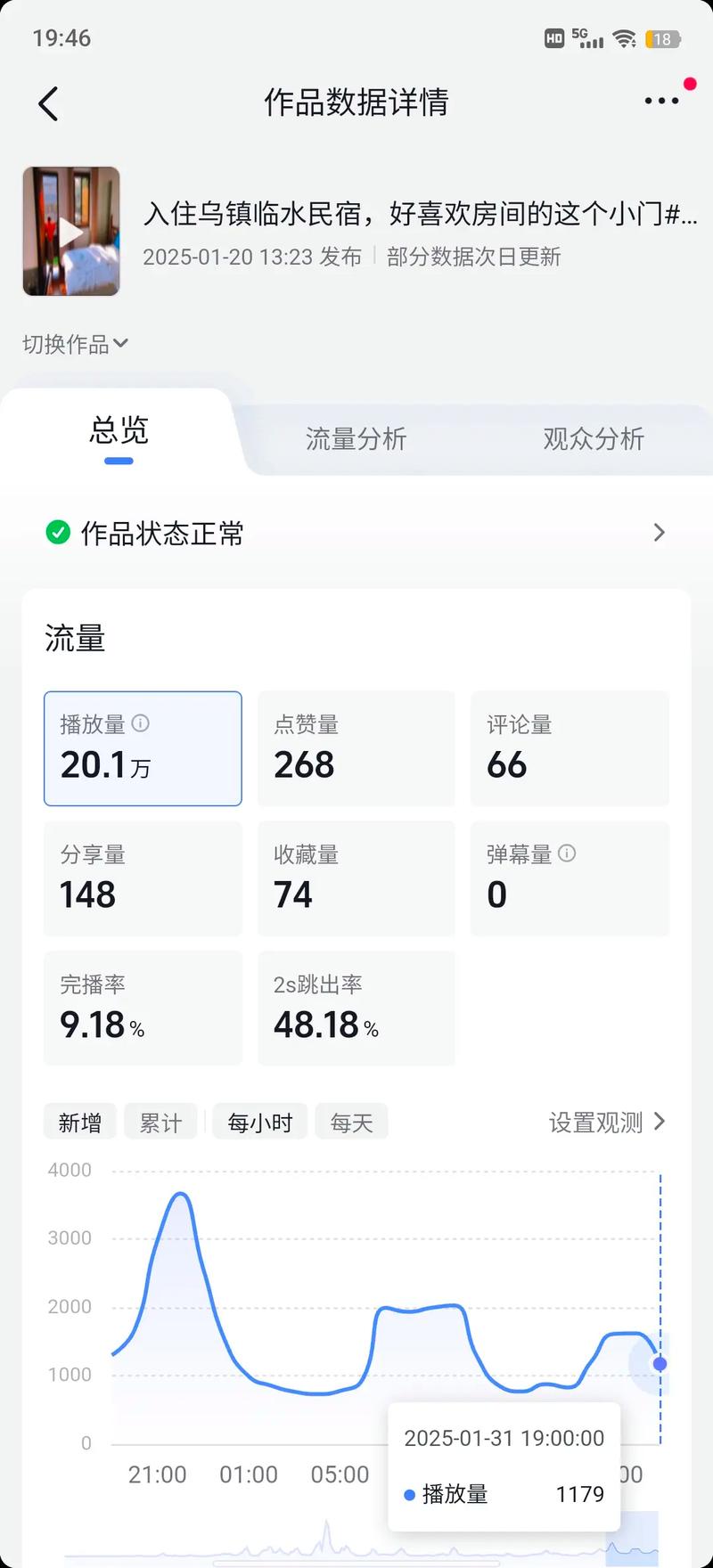
Task: Switch to 累计 cumulative view
Action: point(160,1122)
